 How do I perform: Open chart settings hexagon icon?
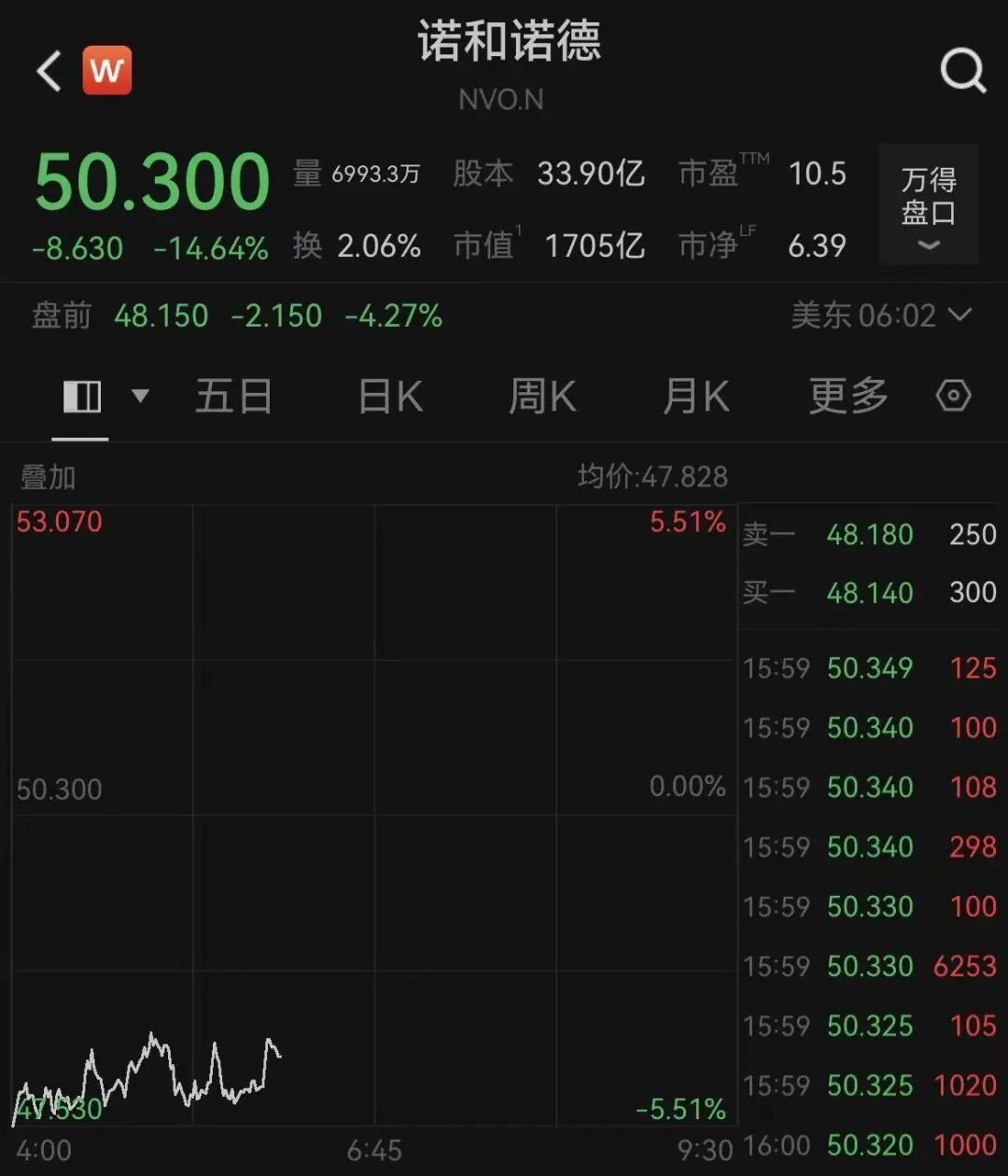click(953, 397)
